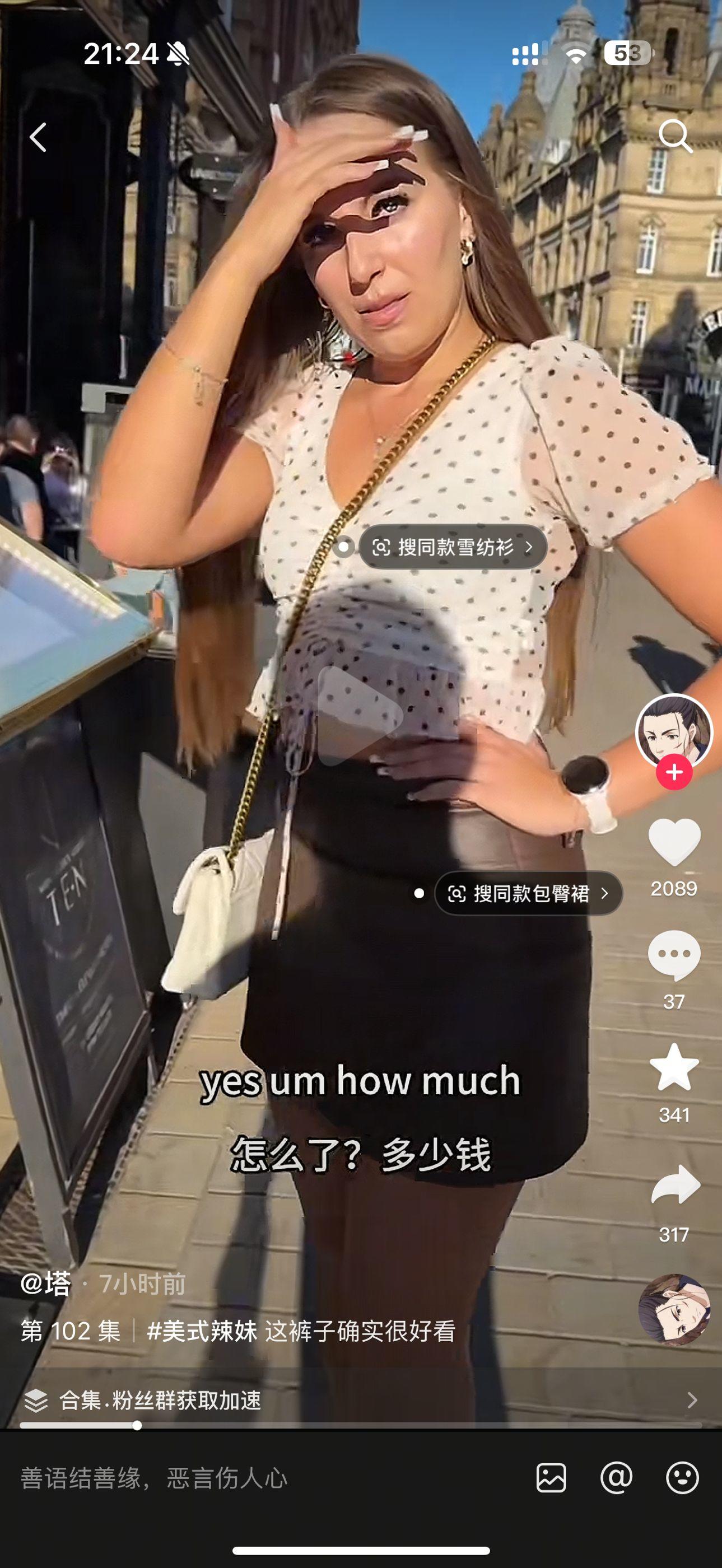Go back using the back arrow
The width and height of the screenshot is (722, 1568).
[38, 137]
